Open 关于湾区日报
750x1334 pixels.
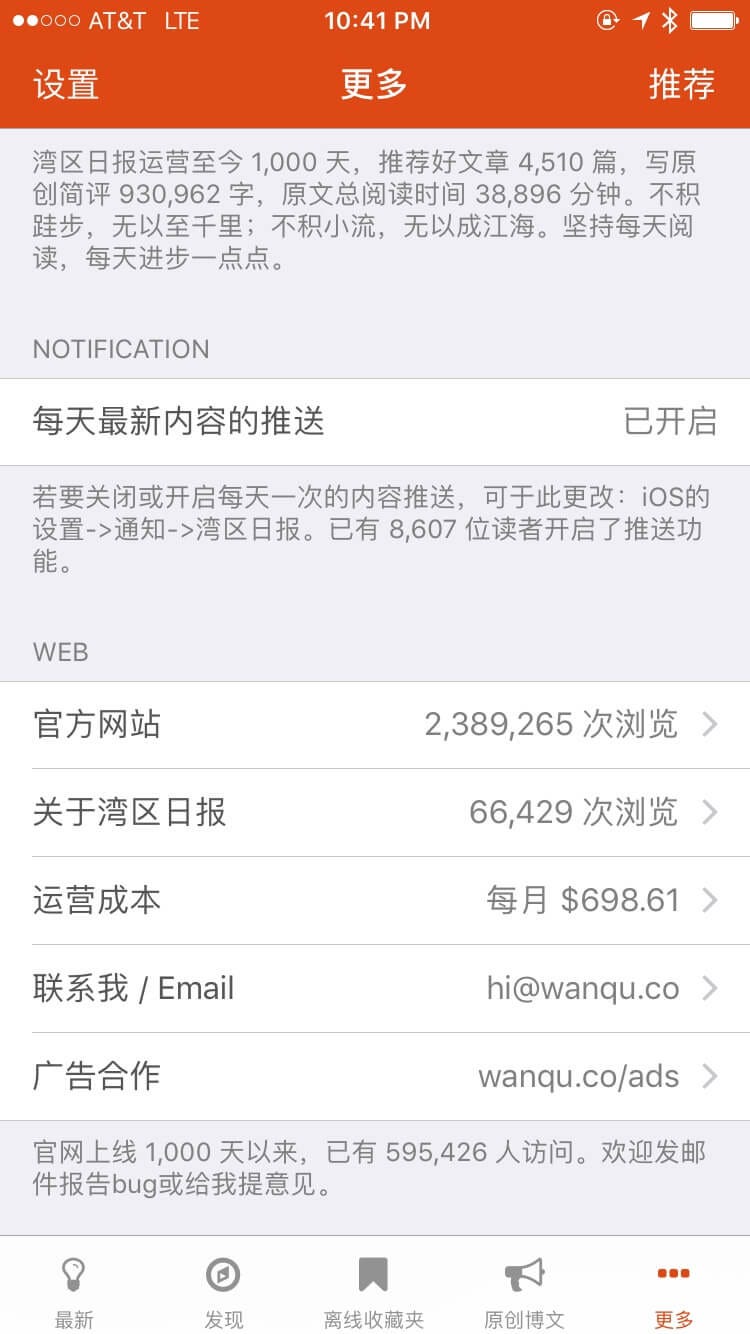(375, 812)
